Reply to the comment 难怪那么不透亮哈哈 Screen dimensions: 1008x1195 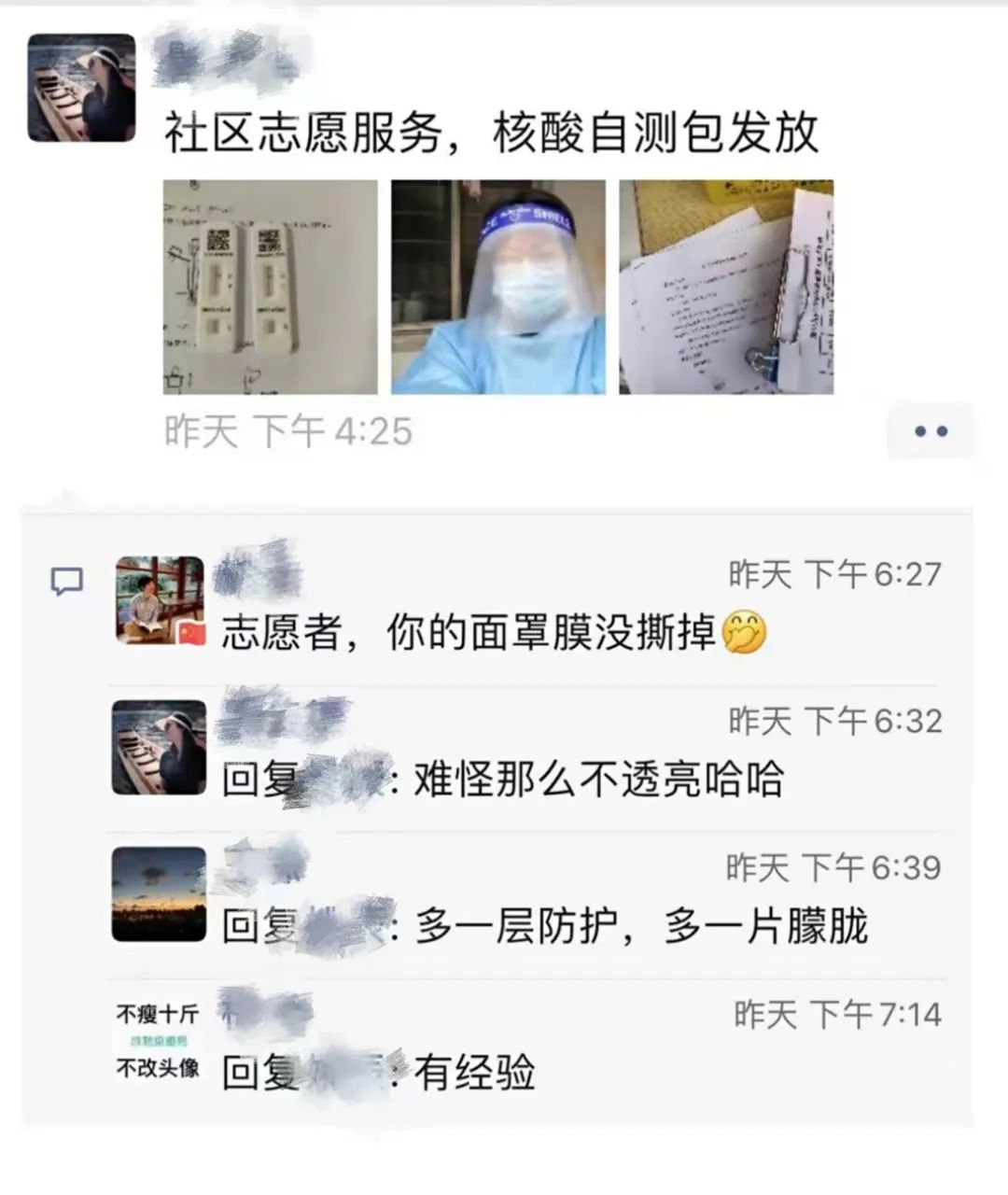(x=597, y=780)
